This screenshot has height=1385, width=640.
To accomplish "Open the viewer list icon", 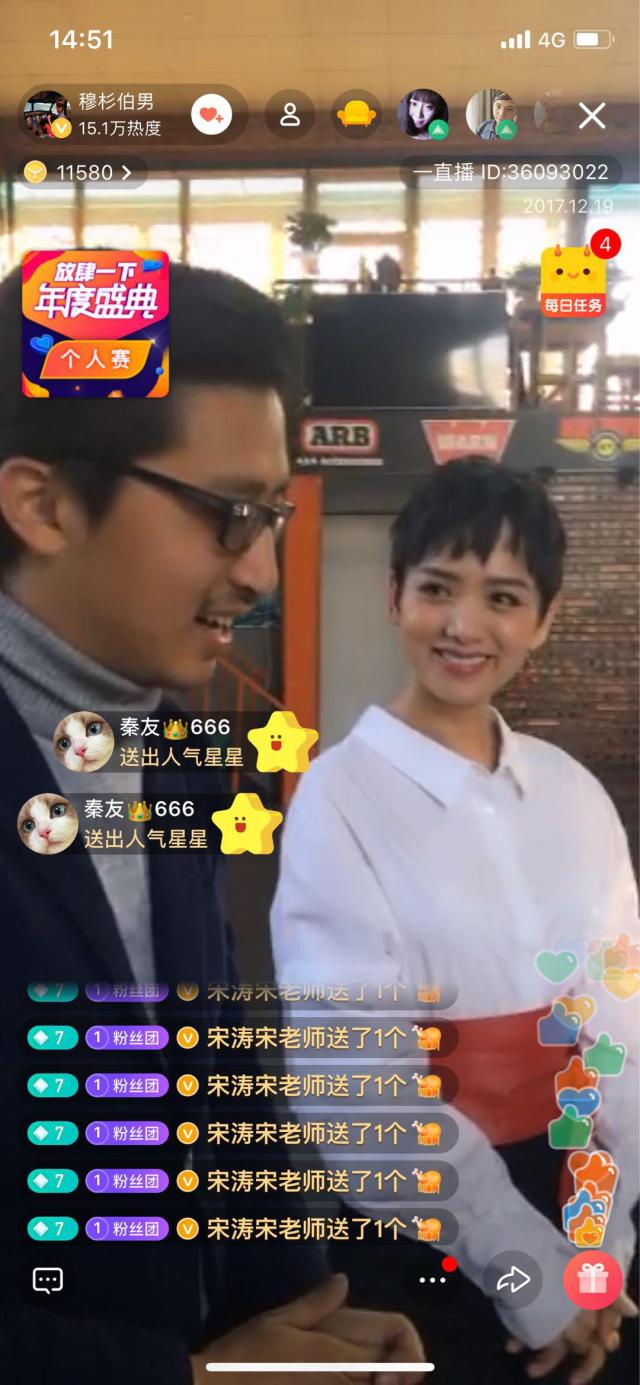I will point(290,115).
